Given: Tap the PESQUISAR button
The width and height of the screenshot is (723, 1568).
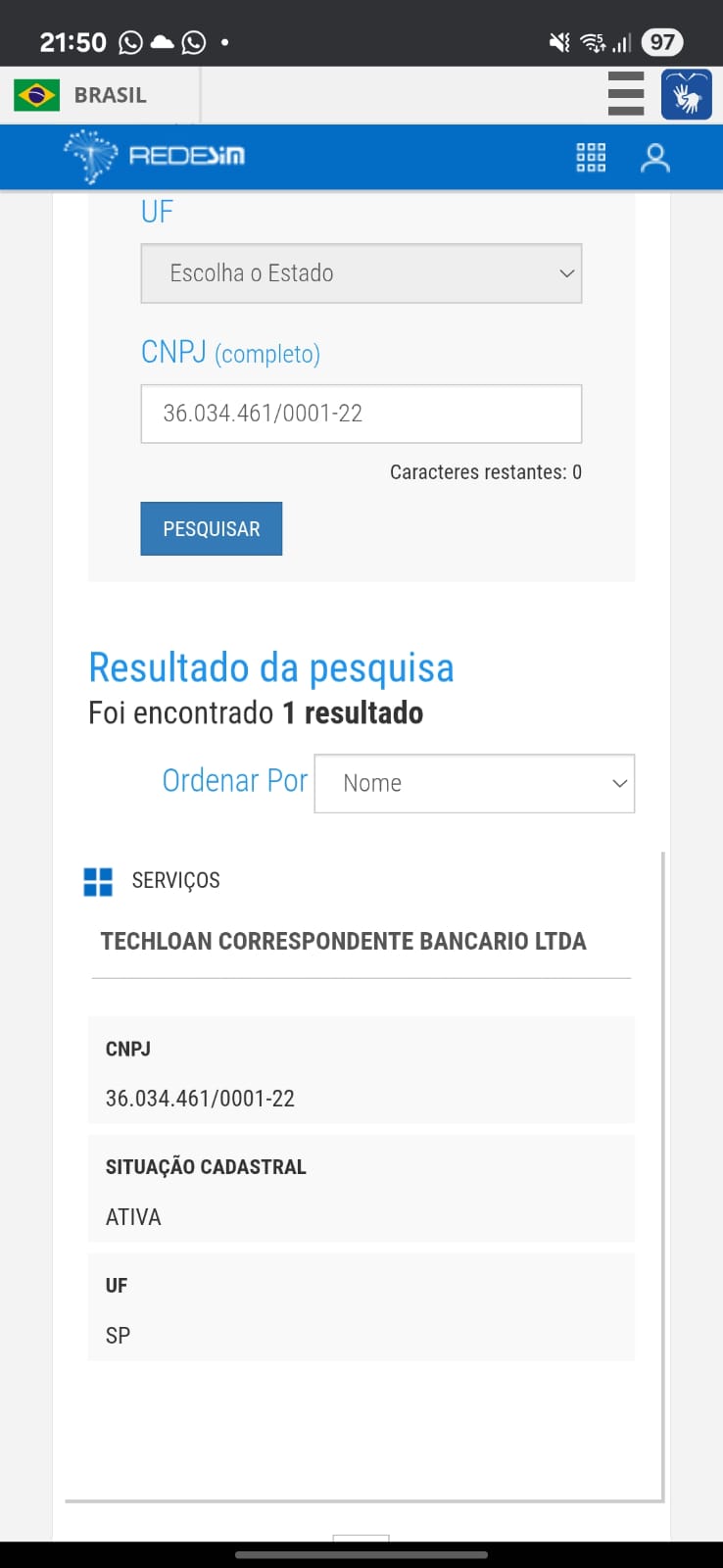Looking at the screenshot, I should tap(212, 529).
